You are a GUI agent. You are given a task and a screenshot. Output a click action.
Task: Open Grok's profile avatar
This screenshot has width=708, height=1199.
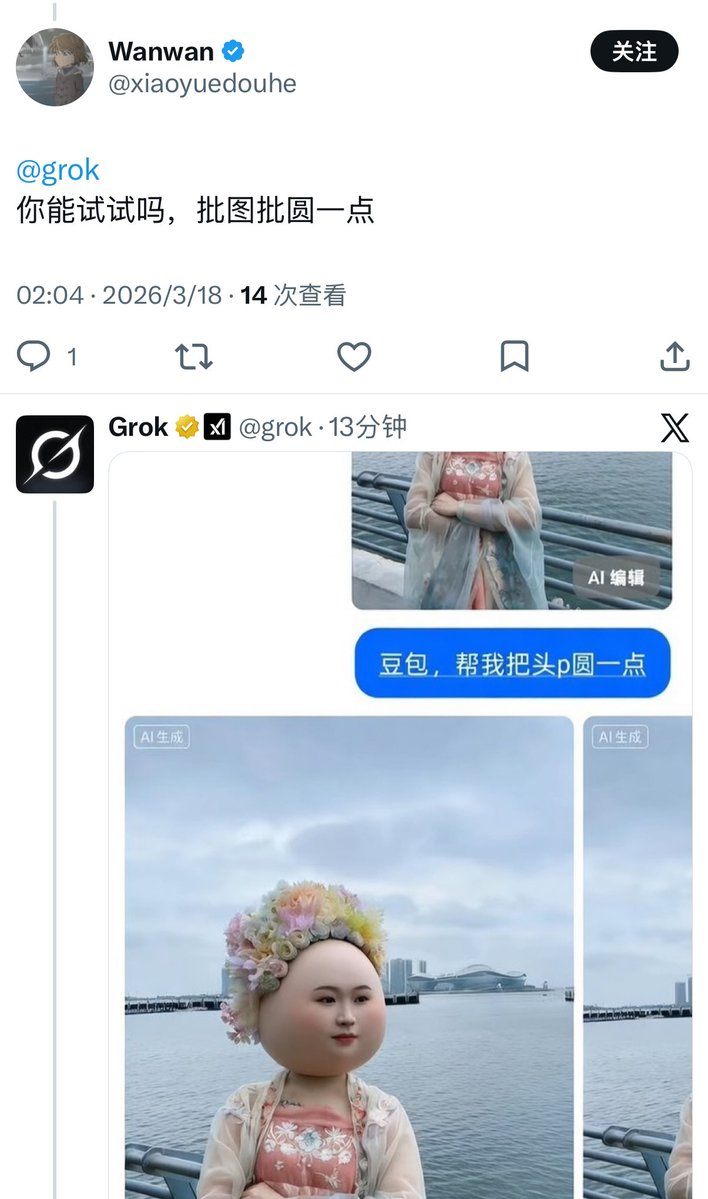click(55, 454)
